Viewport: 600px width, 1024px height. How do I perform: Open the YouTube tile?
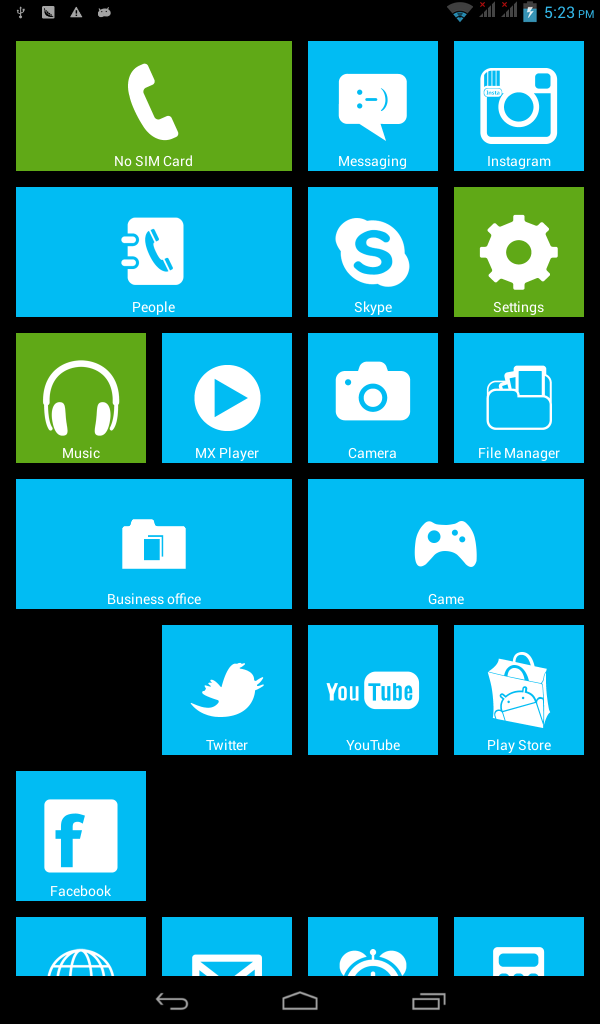tap(373, 690)
